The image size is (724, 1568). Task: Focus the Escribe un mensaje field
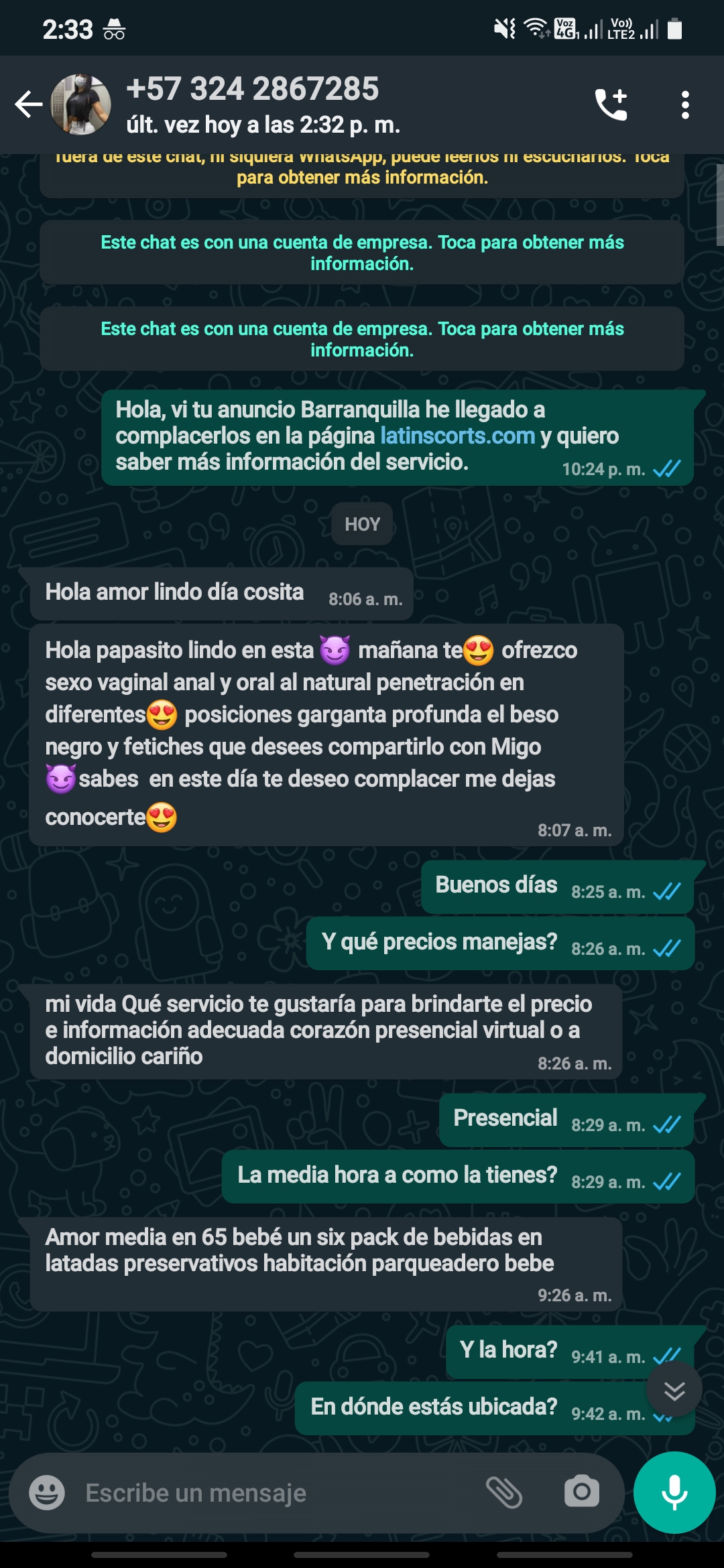click(x=268, y=1493)
